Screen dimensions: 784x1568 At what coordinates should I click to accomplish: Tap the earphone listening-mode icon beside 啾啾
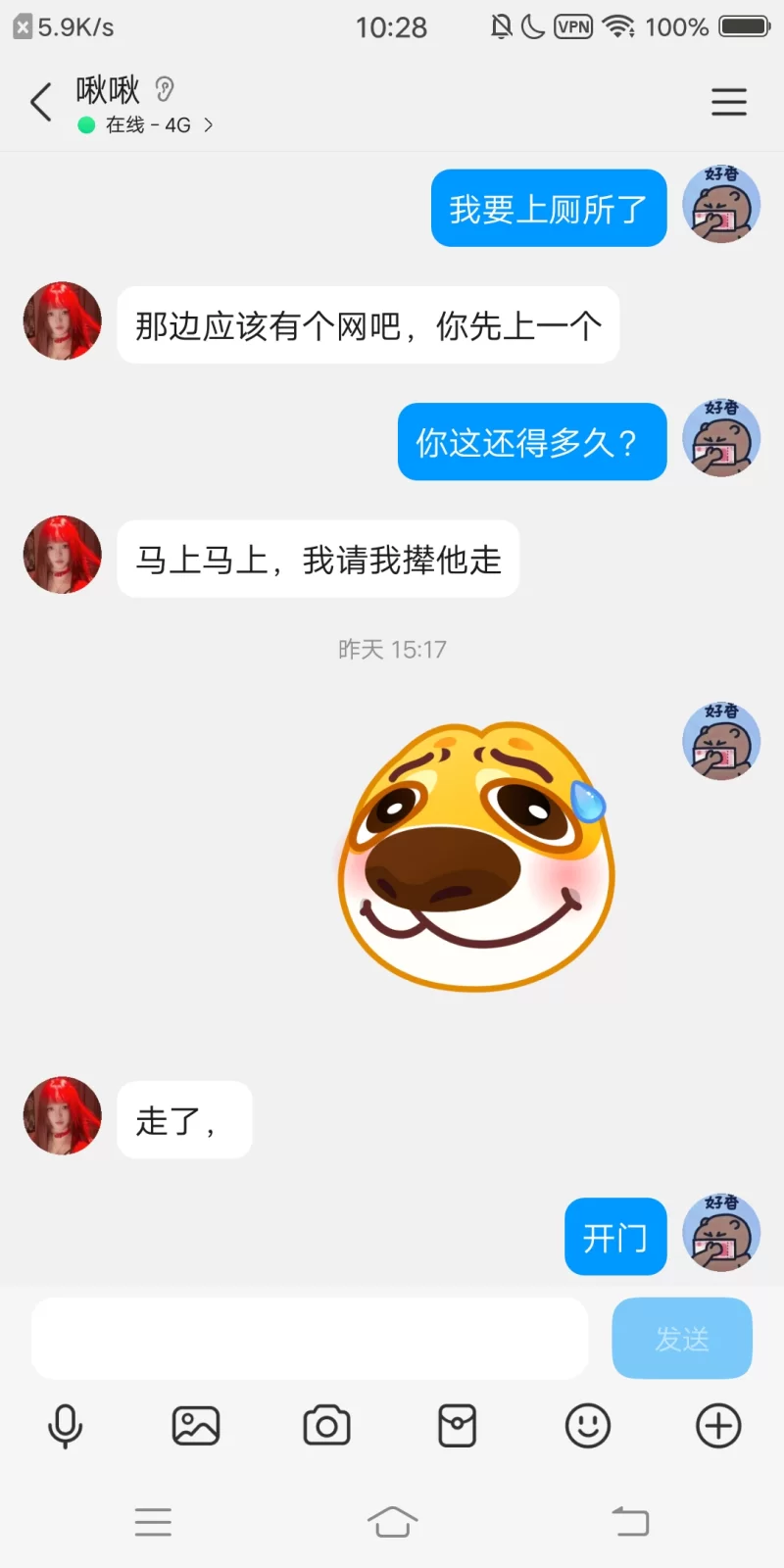click(x=166, y=89)
